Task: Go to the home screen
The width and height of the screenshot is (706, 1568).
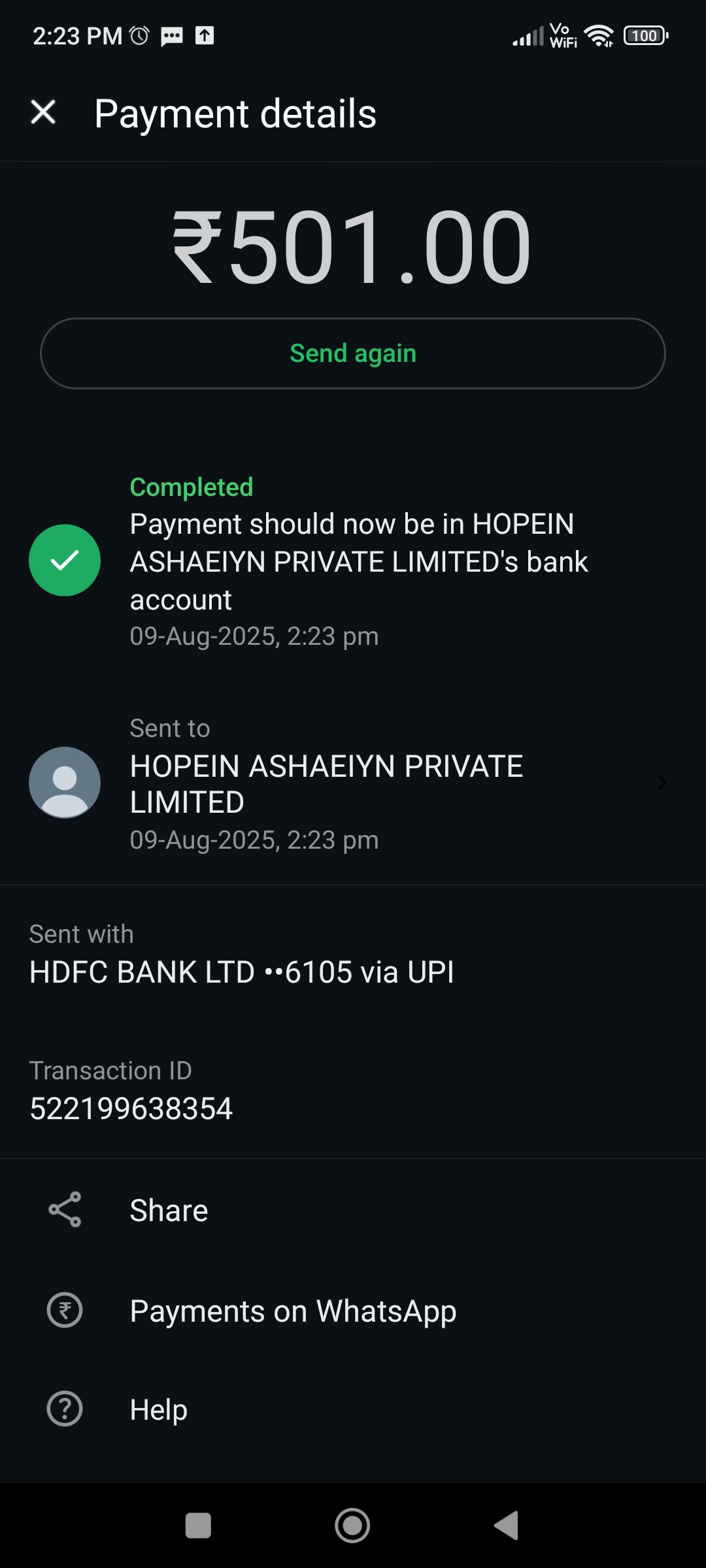Action: coord(352,1526)
